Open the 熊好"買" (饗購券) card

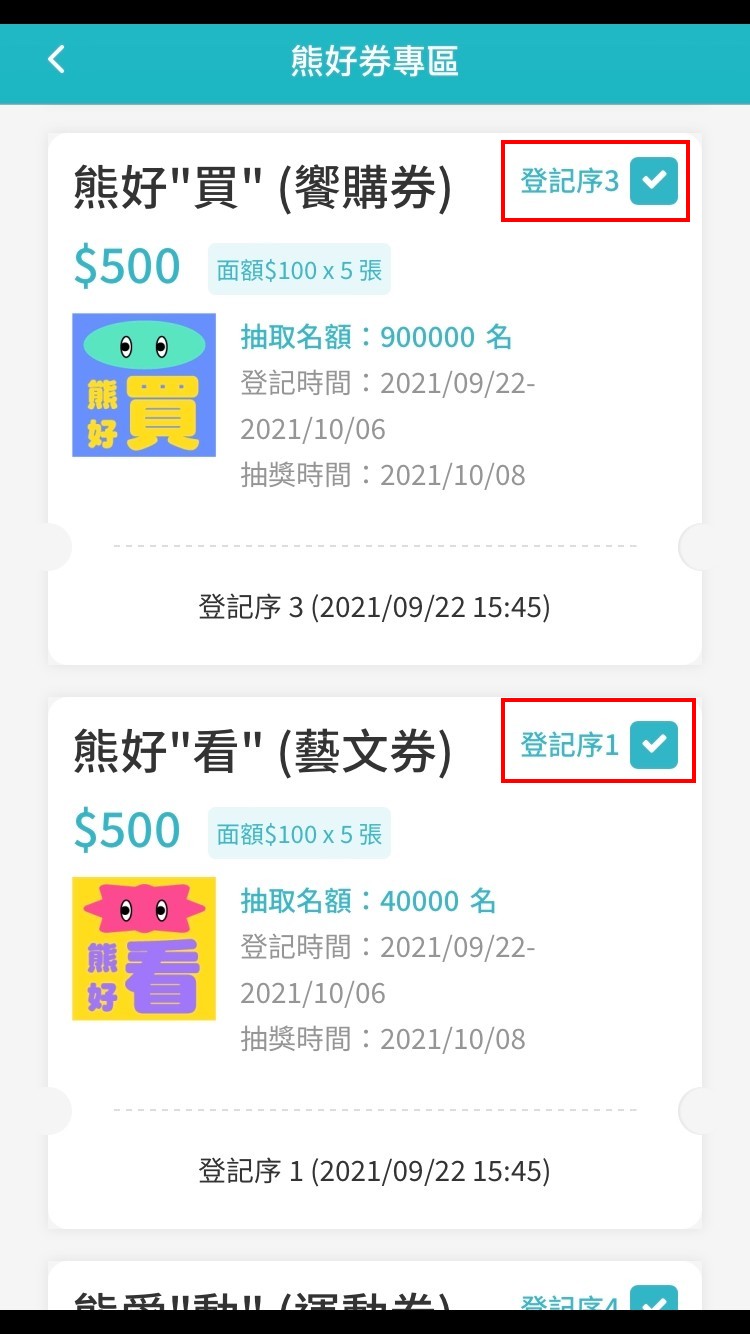point(262,189)
